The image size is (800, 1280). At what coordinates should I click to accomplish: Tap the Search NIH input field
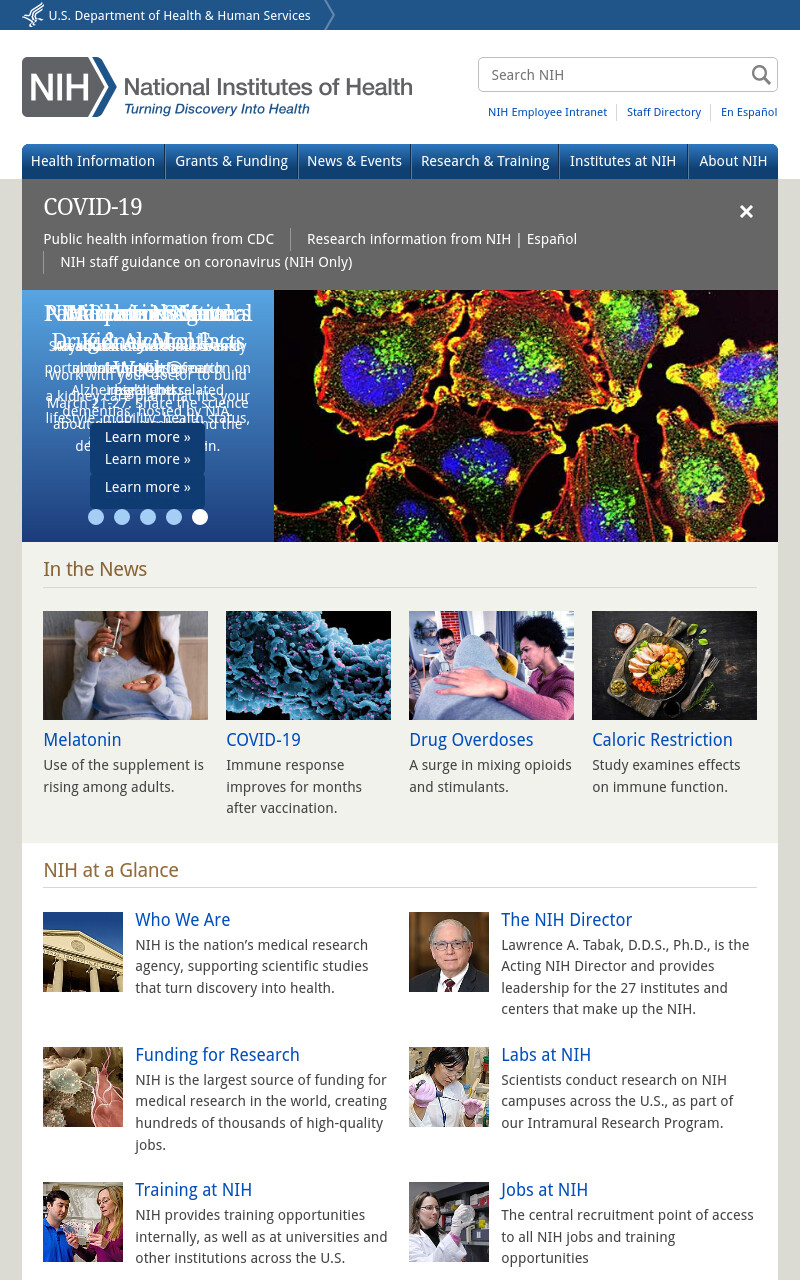click(614, 75)
